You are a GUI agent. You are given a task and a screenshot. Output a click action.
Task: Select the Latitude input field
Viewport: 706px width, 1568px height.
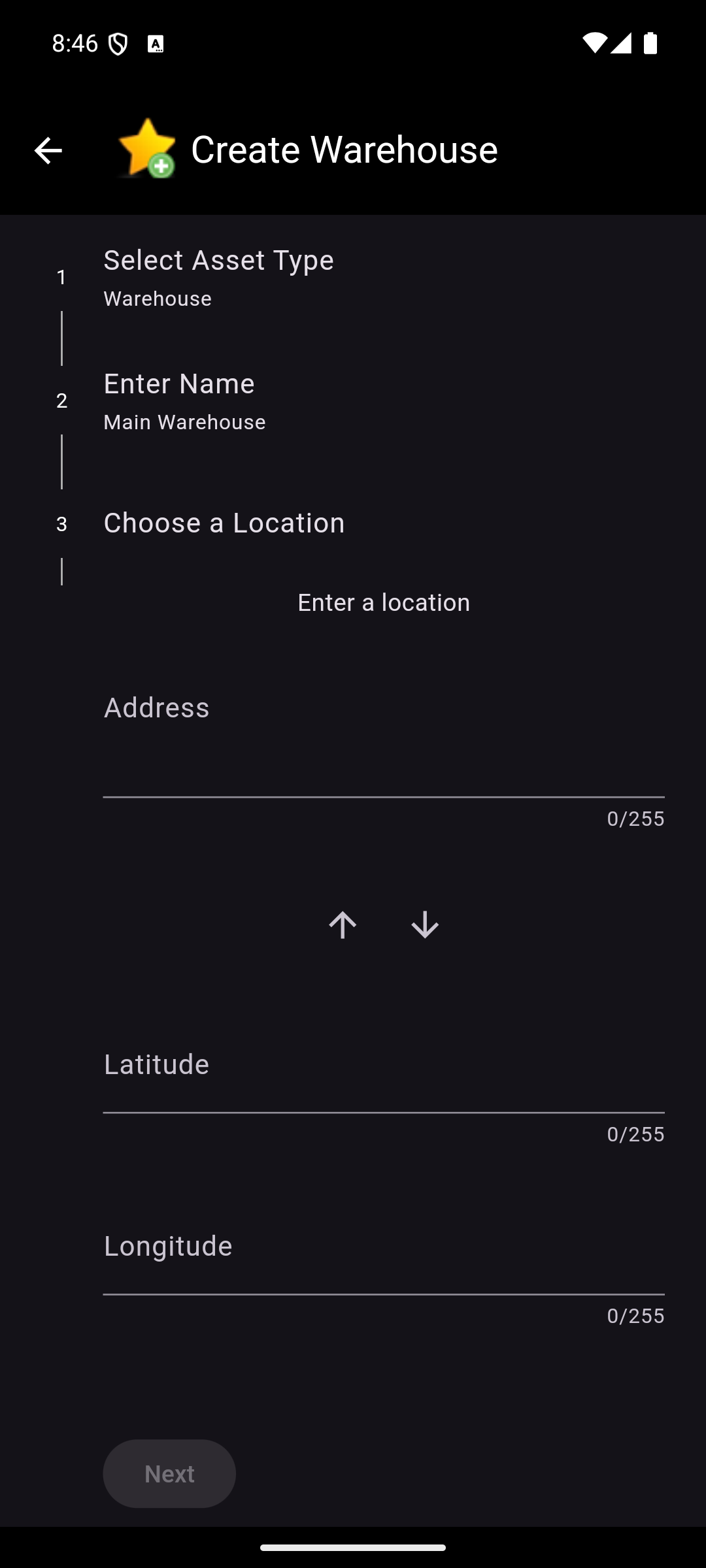(x=383, y=1085)
